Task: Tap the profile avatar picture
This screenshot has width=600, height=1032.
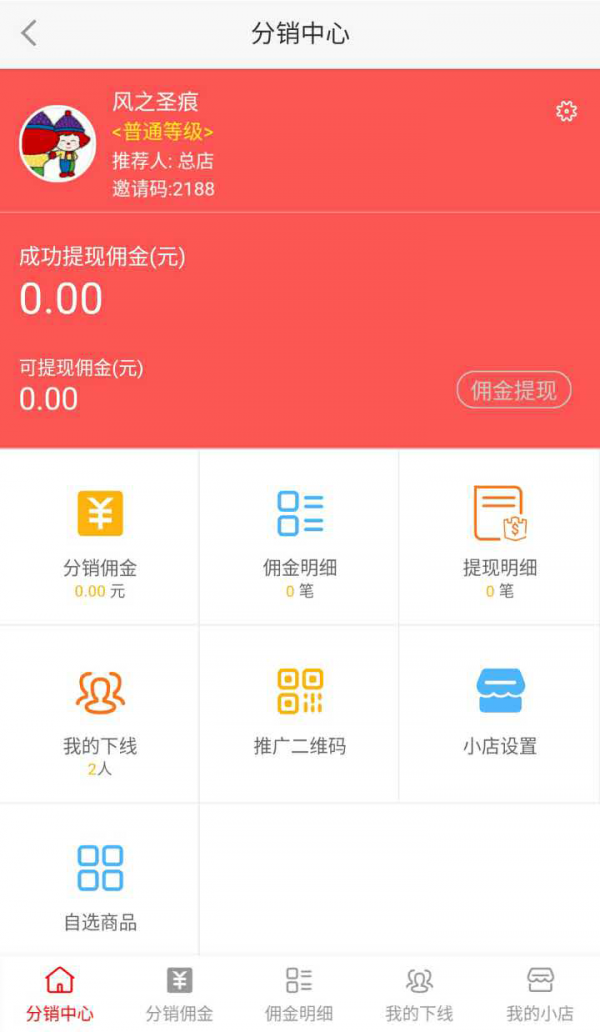Action: point(58,144)
